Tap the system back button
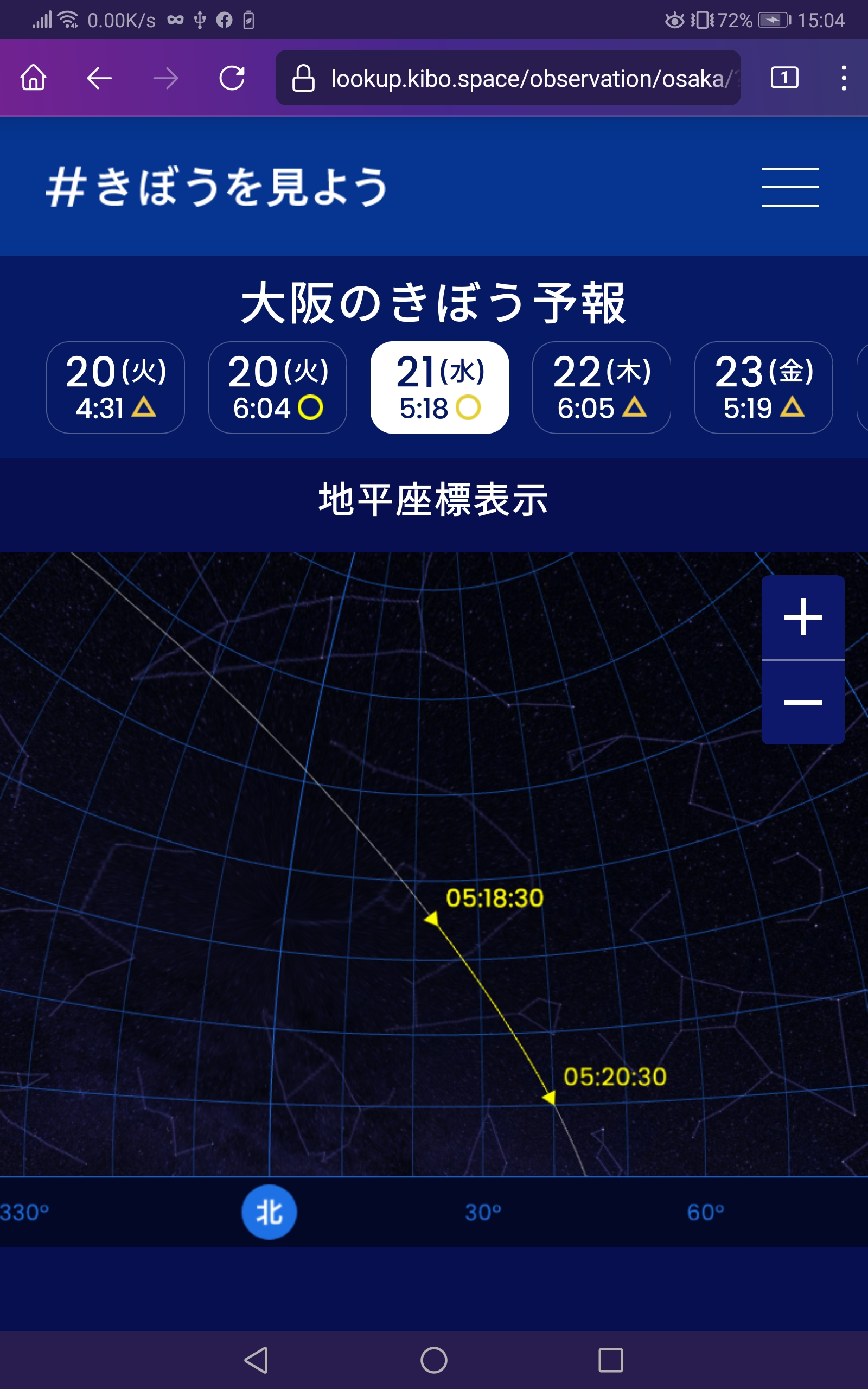This screenshot has height=1389, width=868. pos(257,1360)
